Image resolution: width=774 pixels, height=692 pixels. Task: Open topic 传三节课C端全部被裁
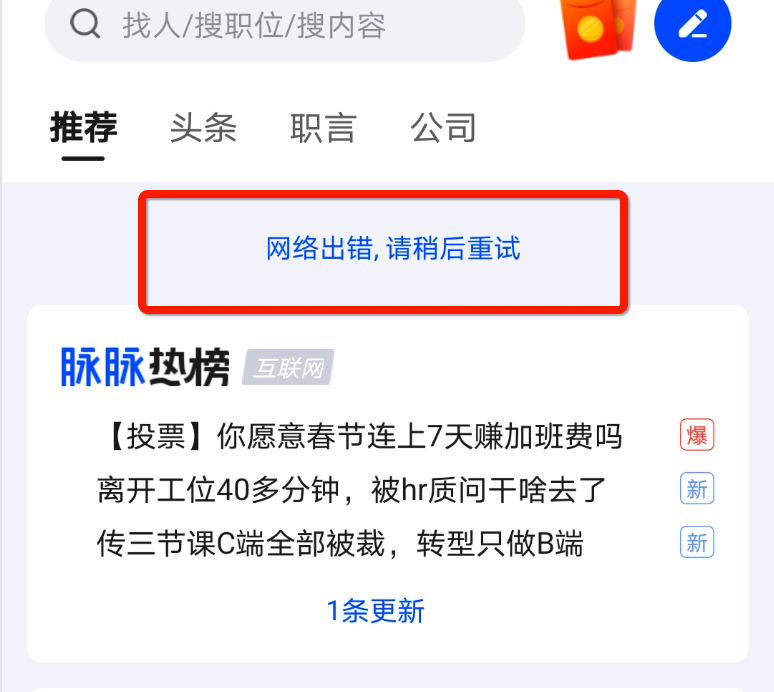coord(340,543)
